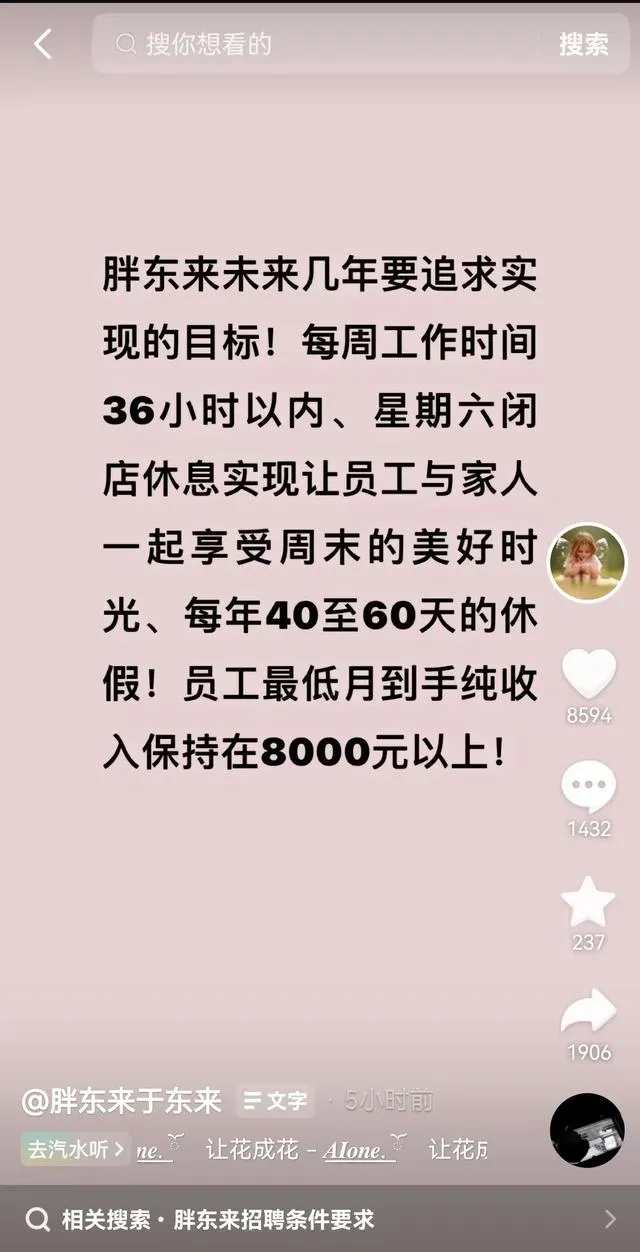Open the comments bubble
This screenshot has width=640, height=1252.
(x=588, y=787)
